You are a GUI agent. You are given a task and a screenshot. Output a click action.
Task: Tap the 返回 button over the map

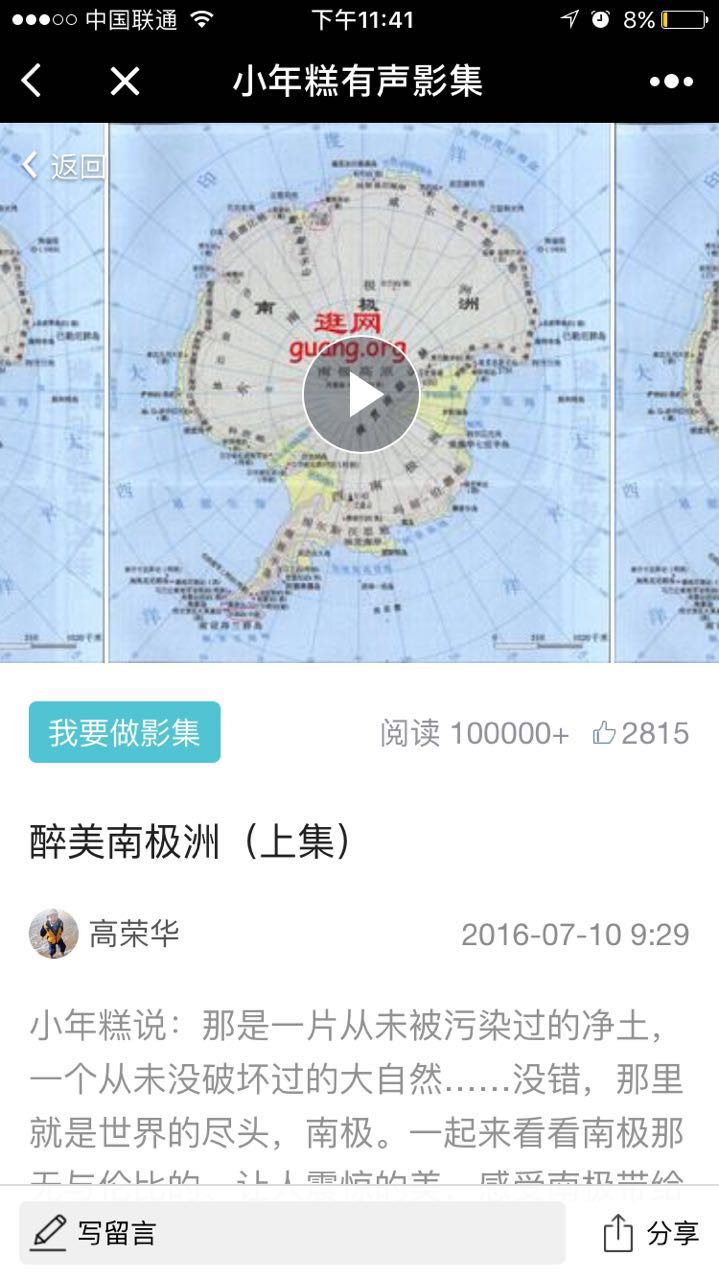(x=62, y=166)
